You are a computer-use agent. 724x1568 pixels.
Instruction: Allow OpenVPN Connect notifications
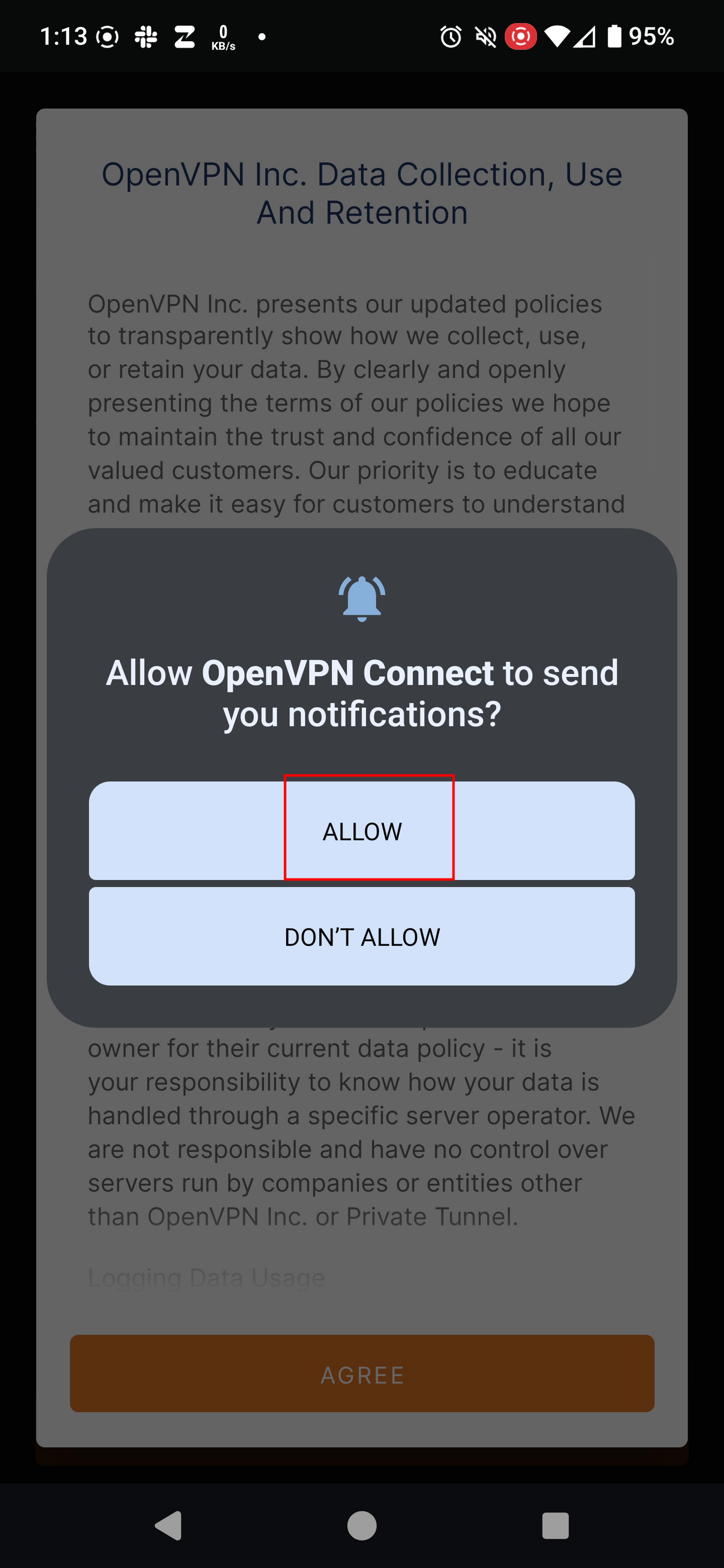(362, 831)
